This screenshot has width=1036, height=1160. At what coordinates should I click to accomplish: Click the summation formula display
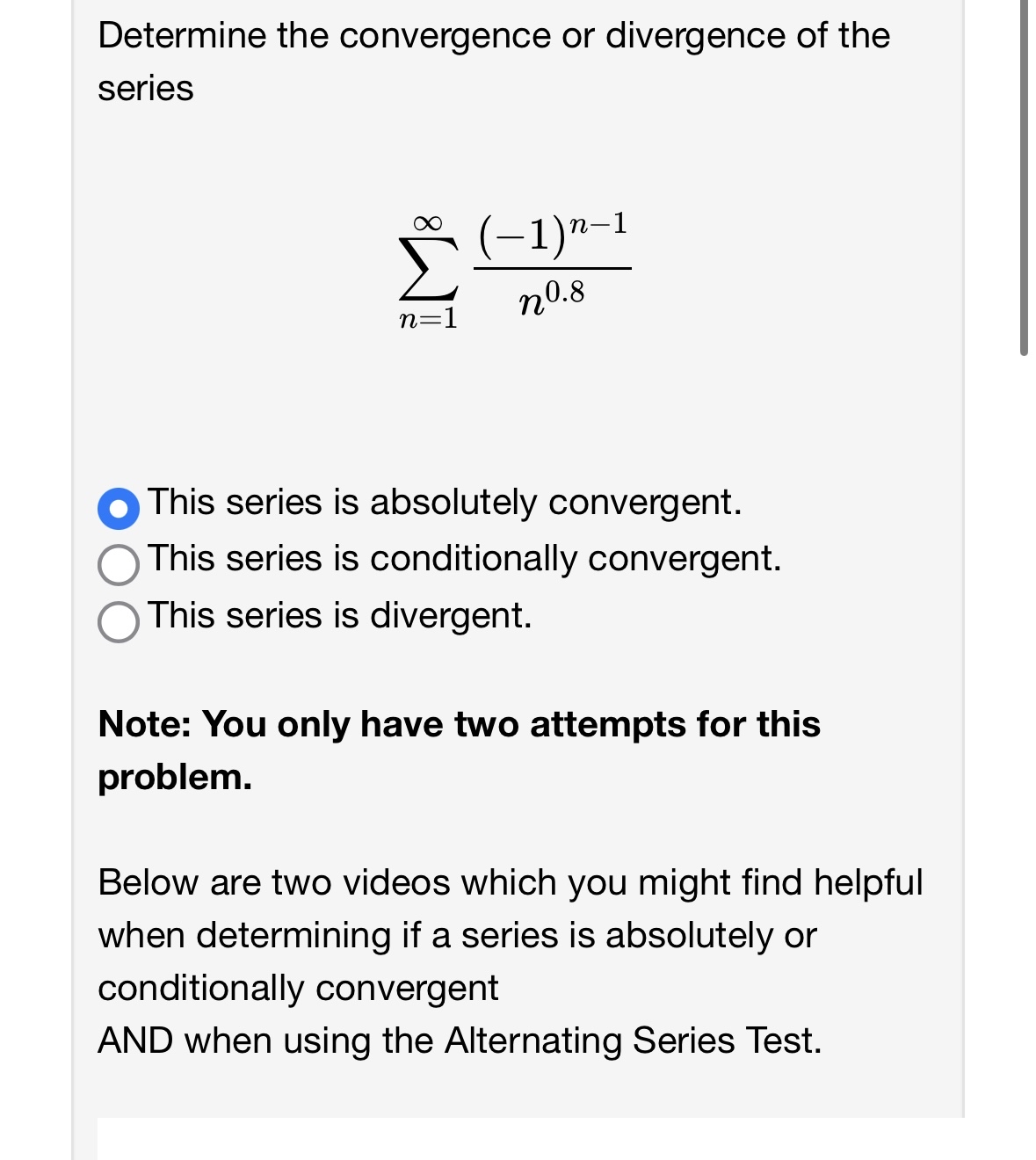pos(514,268)
